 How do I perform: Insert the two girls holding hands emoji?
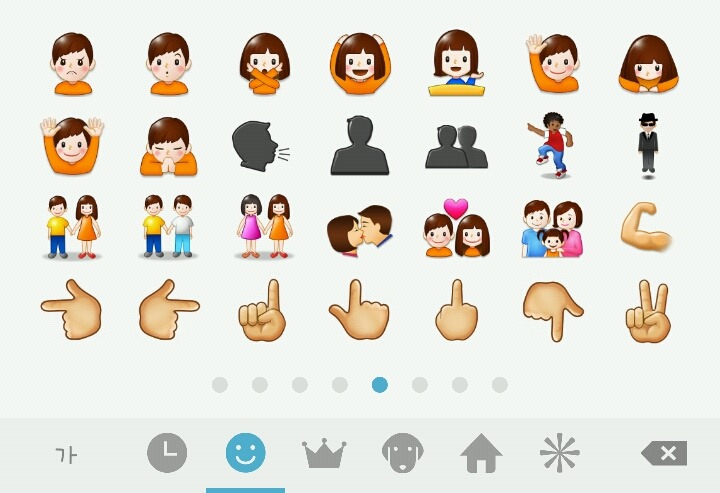pos(264,227)
